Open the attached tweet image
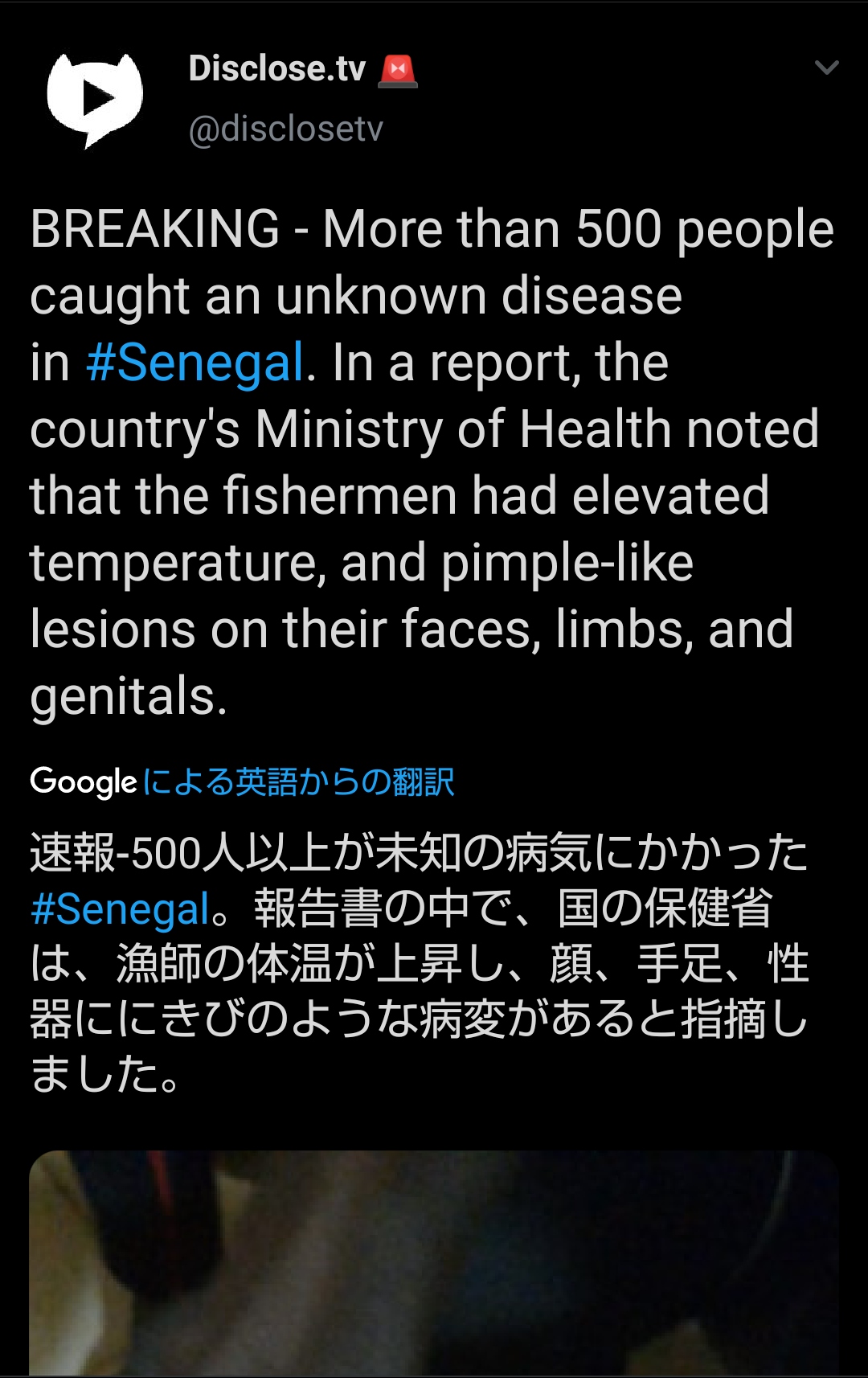 (x=434, y=1262)
